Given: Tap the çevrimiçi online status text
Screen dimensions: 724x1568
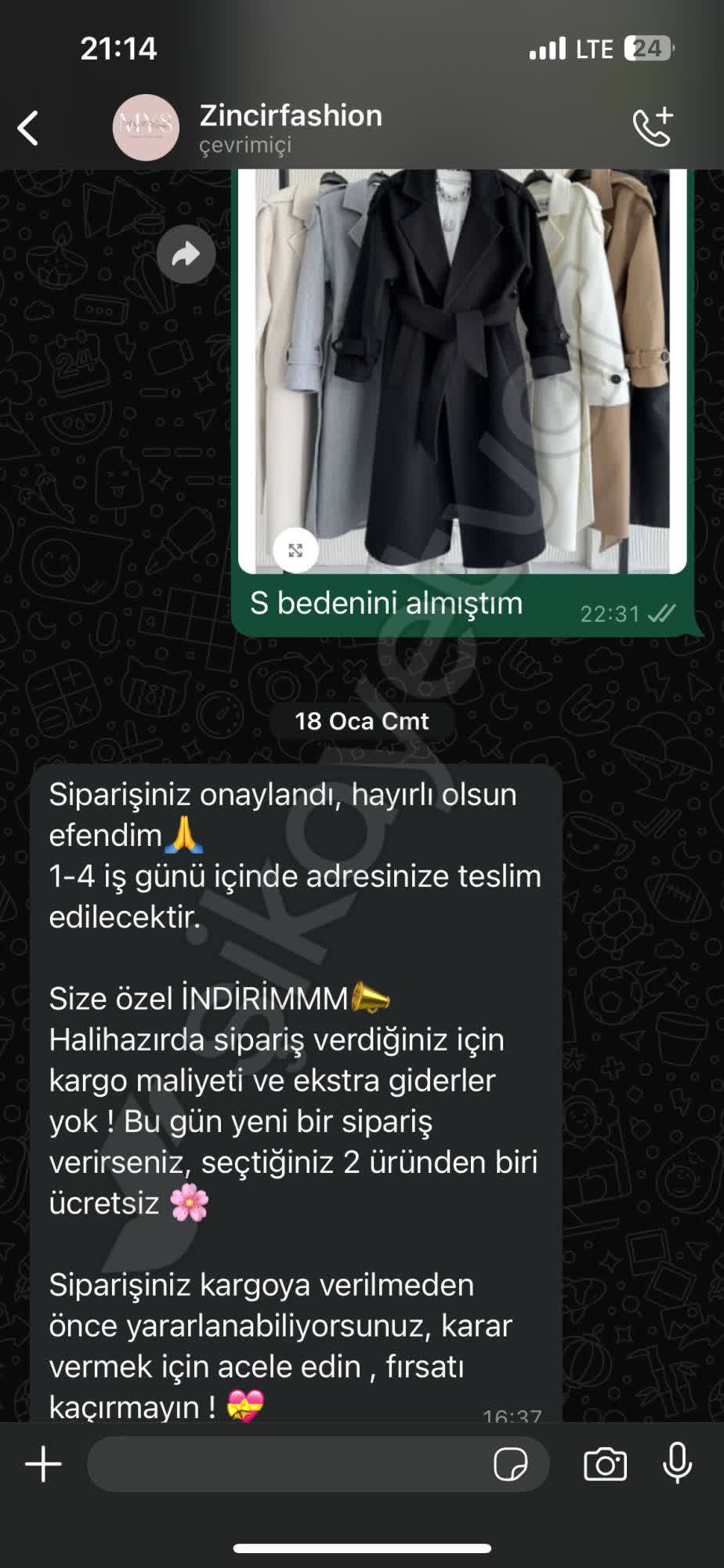Looking at the screenshot, I should (x=244, y=145).
